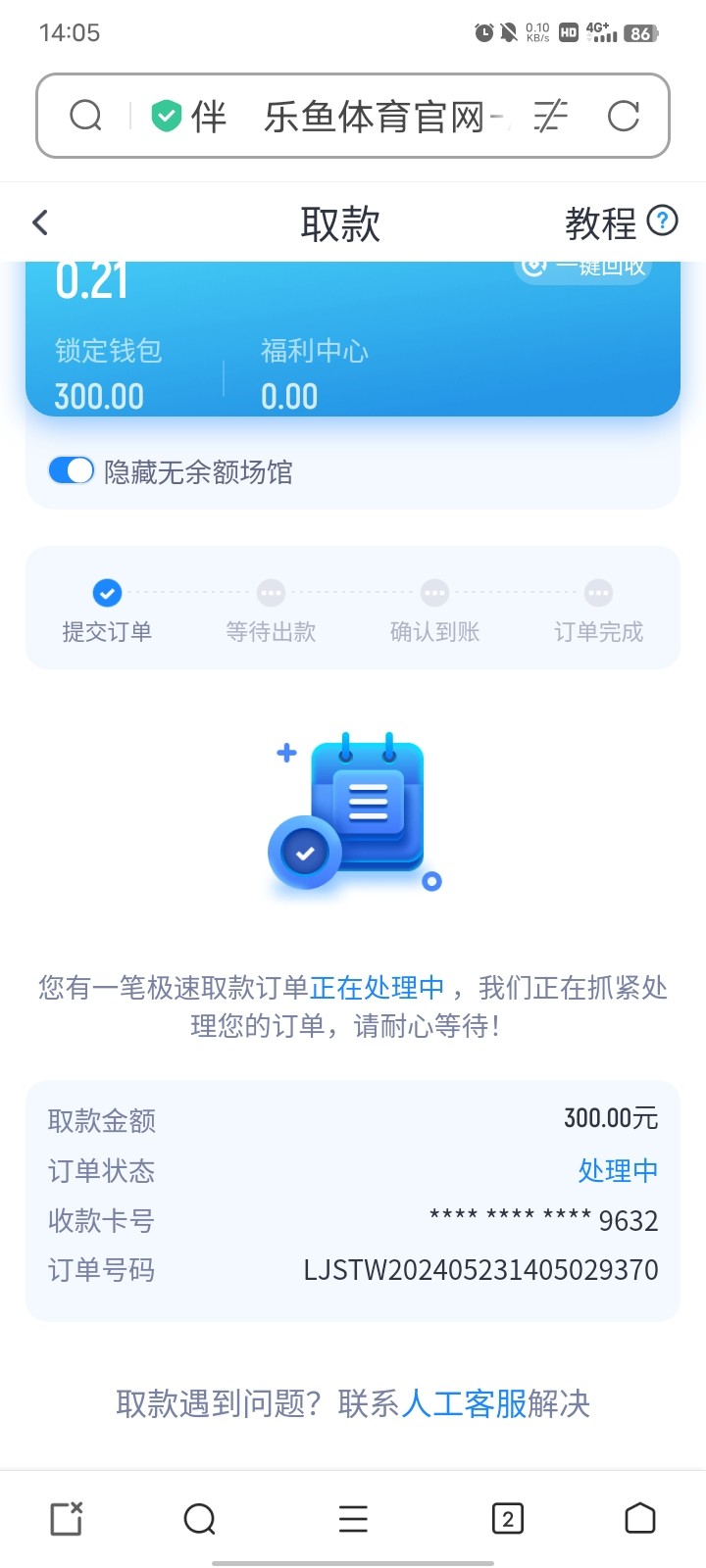The image size is (706, 1568).
Task: Open the browser menu via three-line icon
Action: coord(351,1518)
